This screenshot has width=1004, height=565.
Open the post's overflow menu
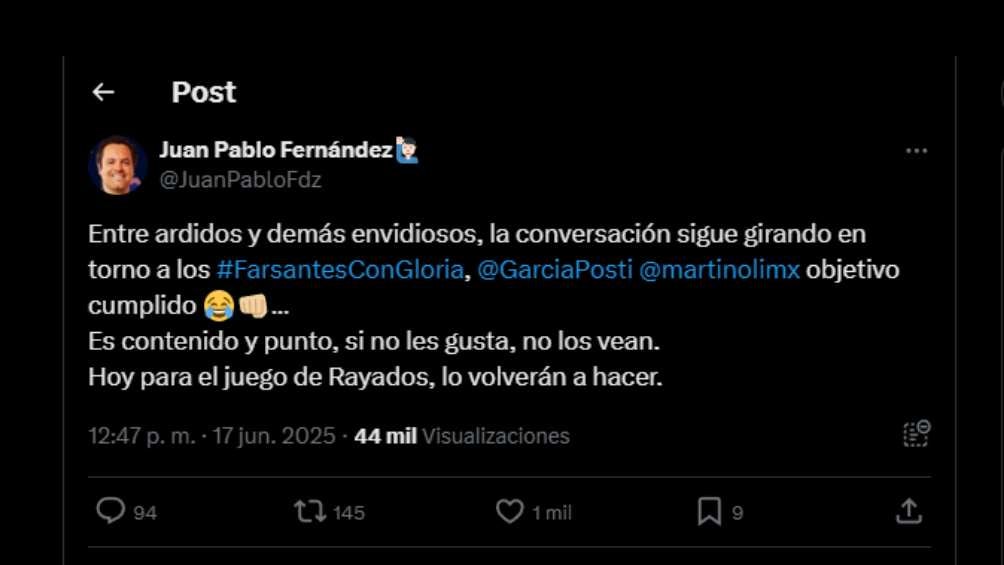(916, 151)
